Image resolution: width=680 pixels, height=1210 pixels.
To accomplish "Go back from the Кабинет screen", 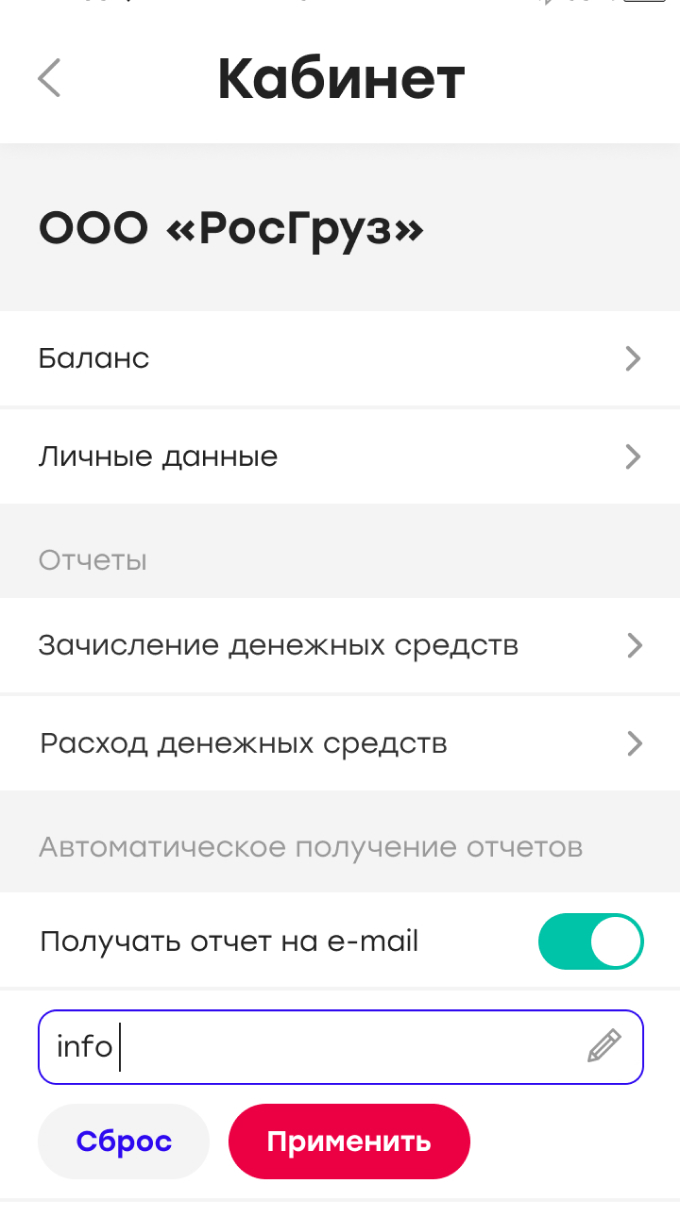I will pos(49,78).
